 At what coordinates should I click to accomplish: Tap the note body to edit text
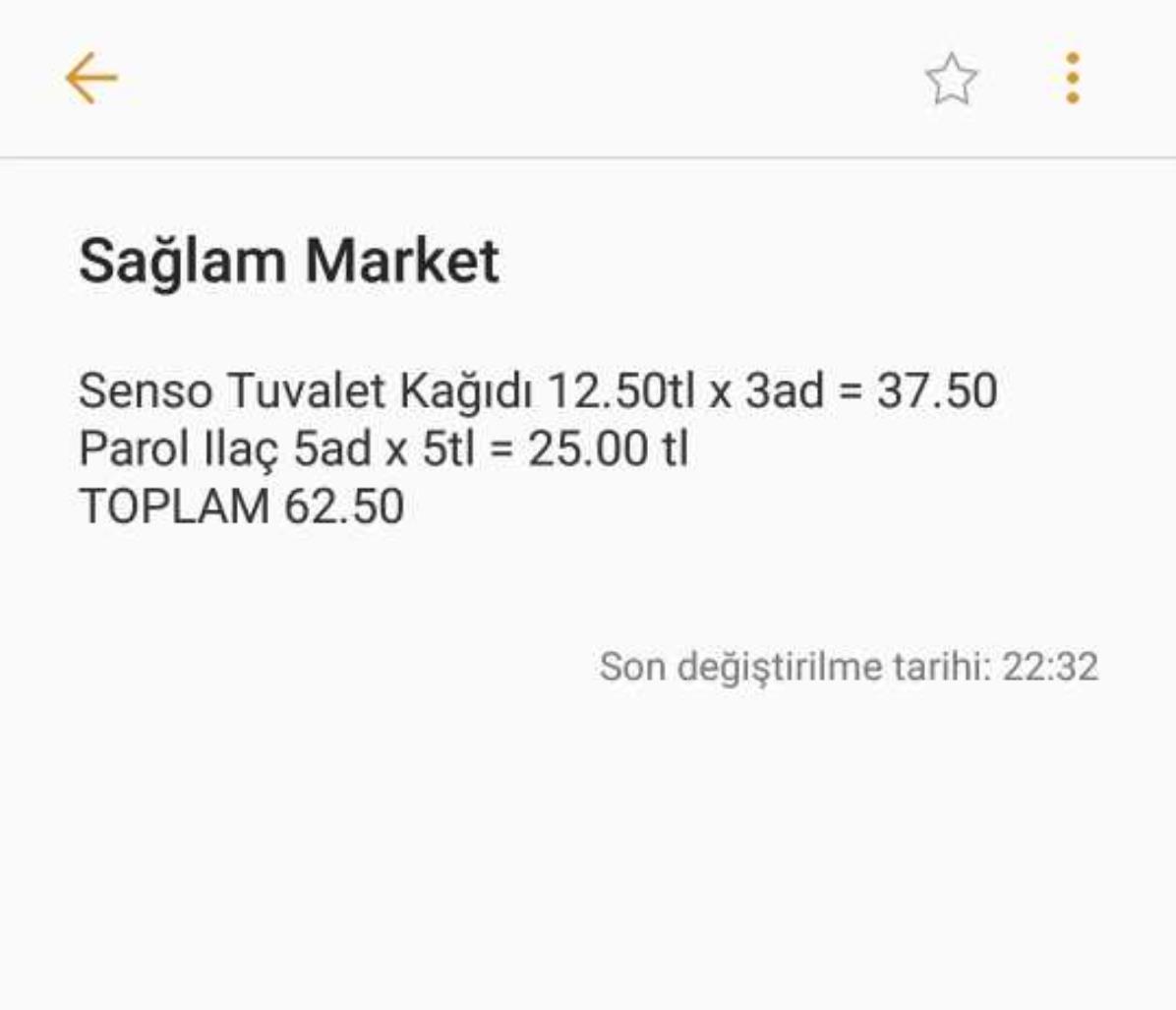point(536,448)
